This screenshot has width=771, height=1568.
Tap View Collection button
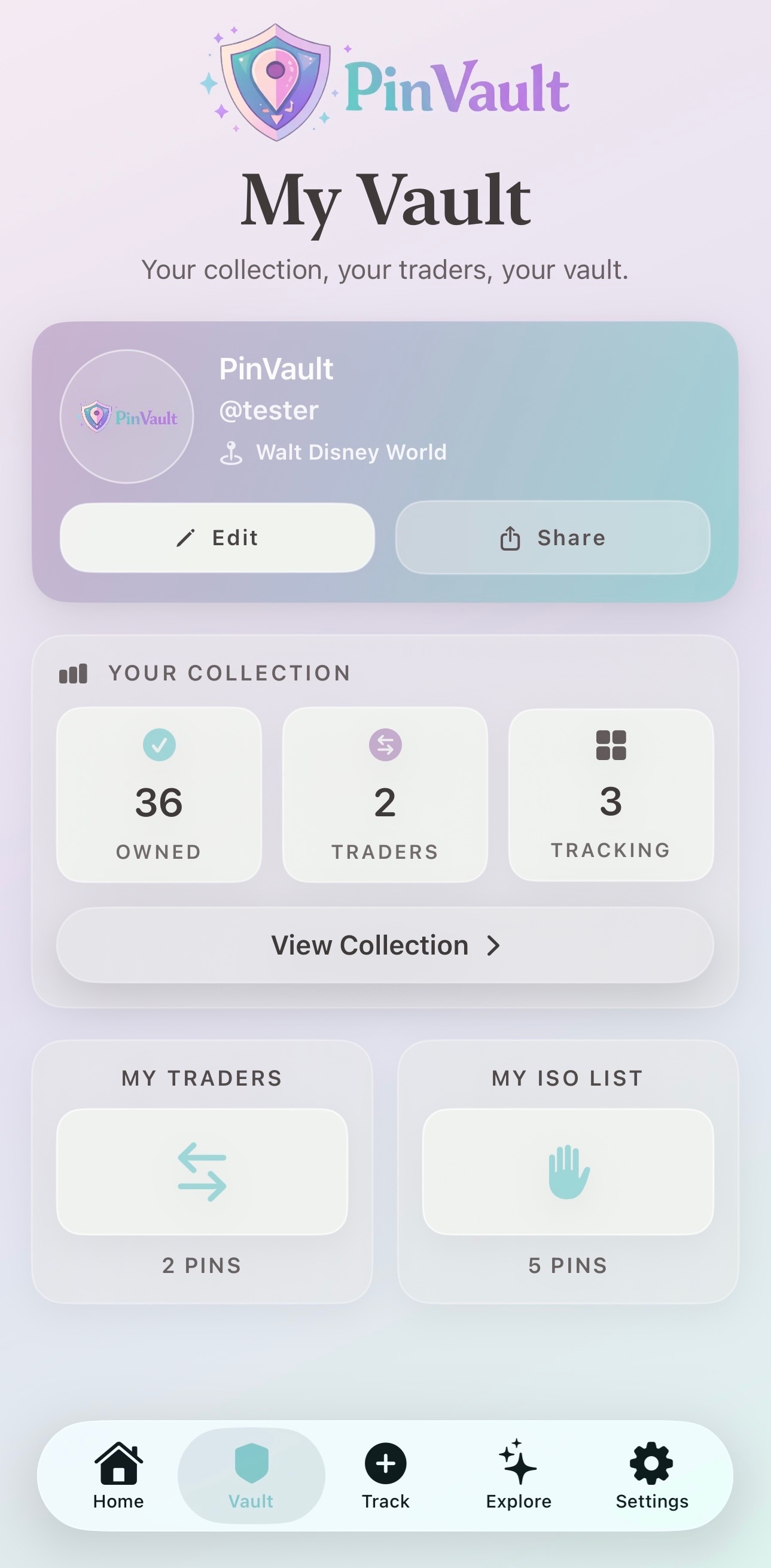[385, 945]
